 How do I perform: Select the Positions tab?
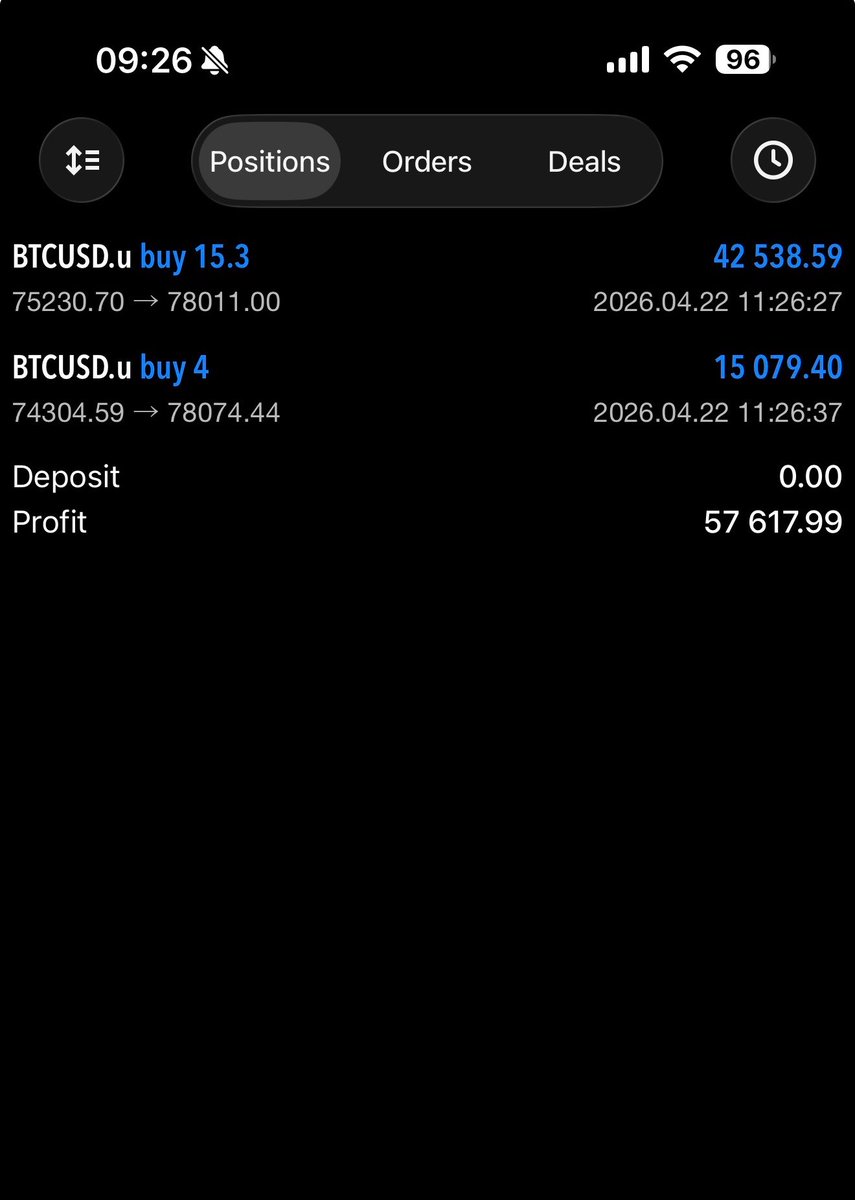click(269, 162)
